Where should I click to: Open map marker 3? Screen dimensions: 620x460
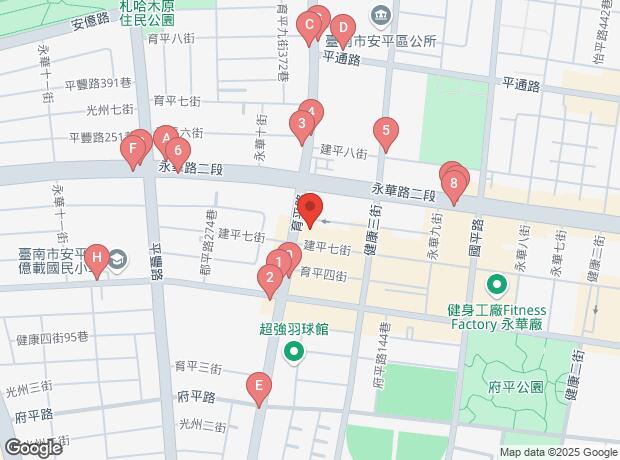[x=302, y=126]
